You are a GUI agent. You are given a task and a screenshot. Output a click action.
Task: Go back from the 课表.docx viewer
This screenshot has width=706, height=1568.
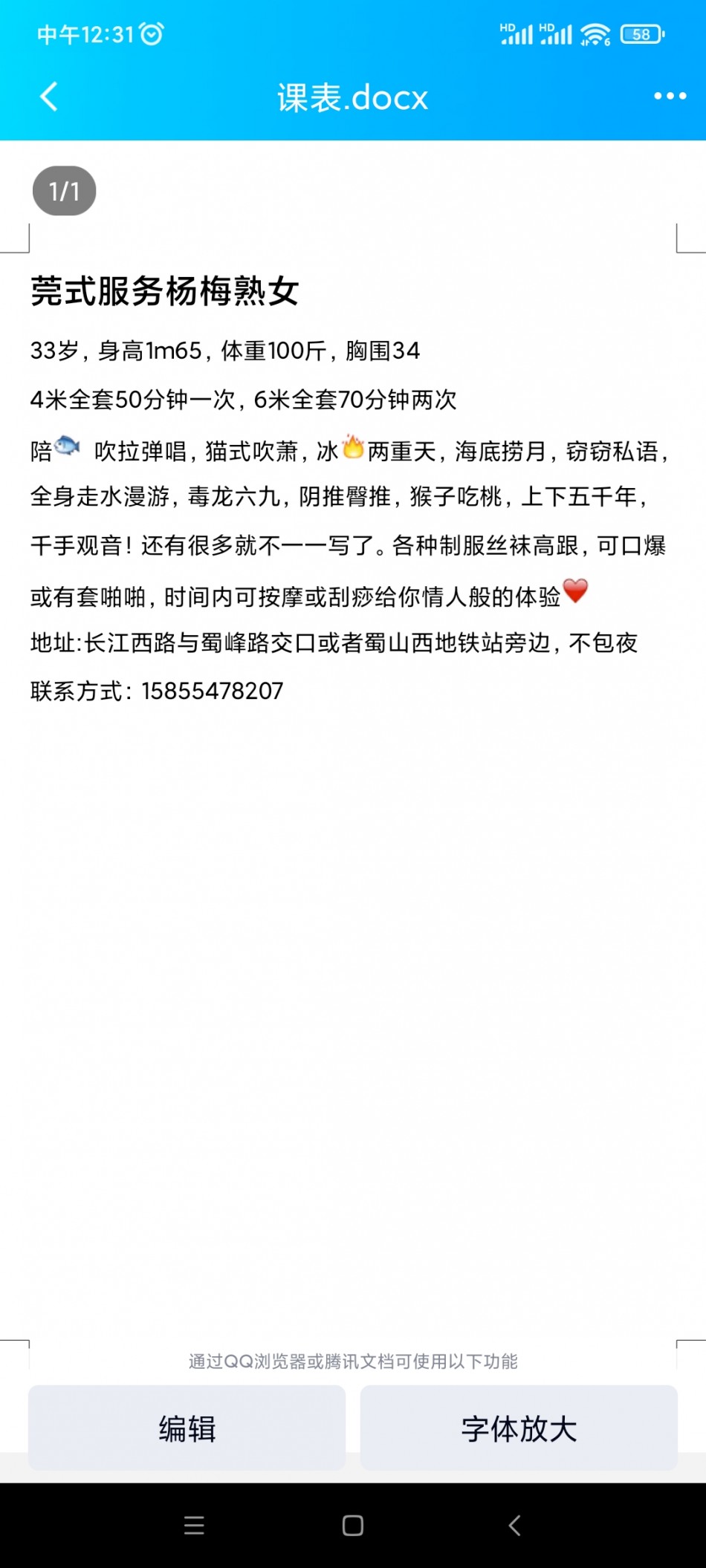[49, 97]
